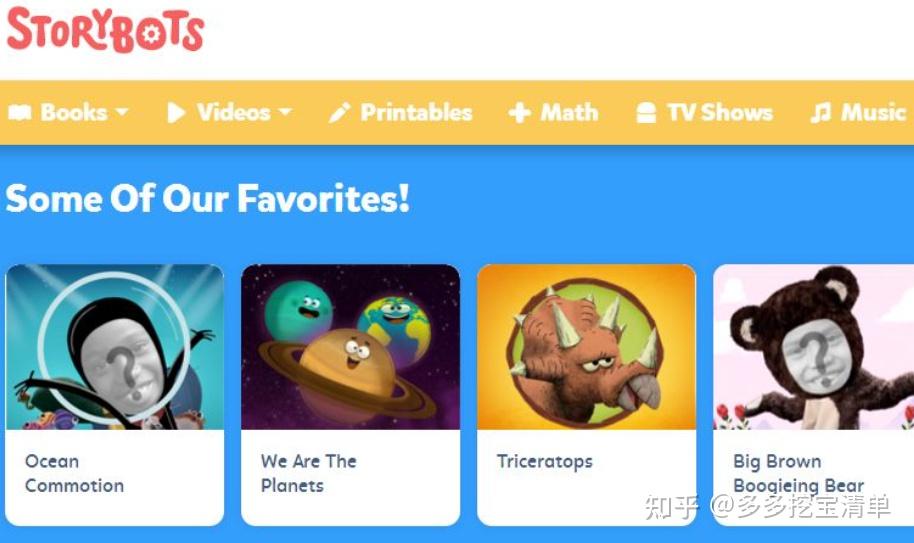The height and width of the screenshot is (543, 914).
Task: Expand the Books dropdown menu
Action: tap(68, 112)
